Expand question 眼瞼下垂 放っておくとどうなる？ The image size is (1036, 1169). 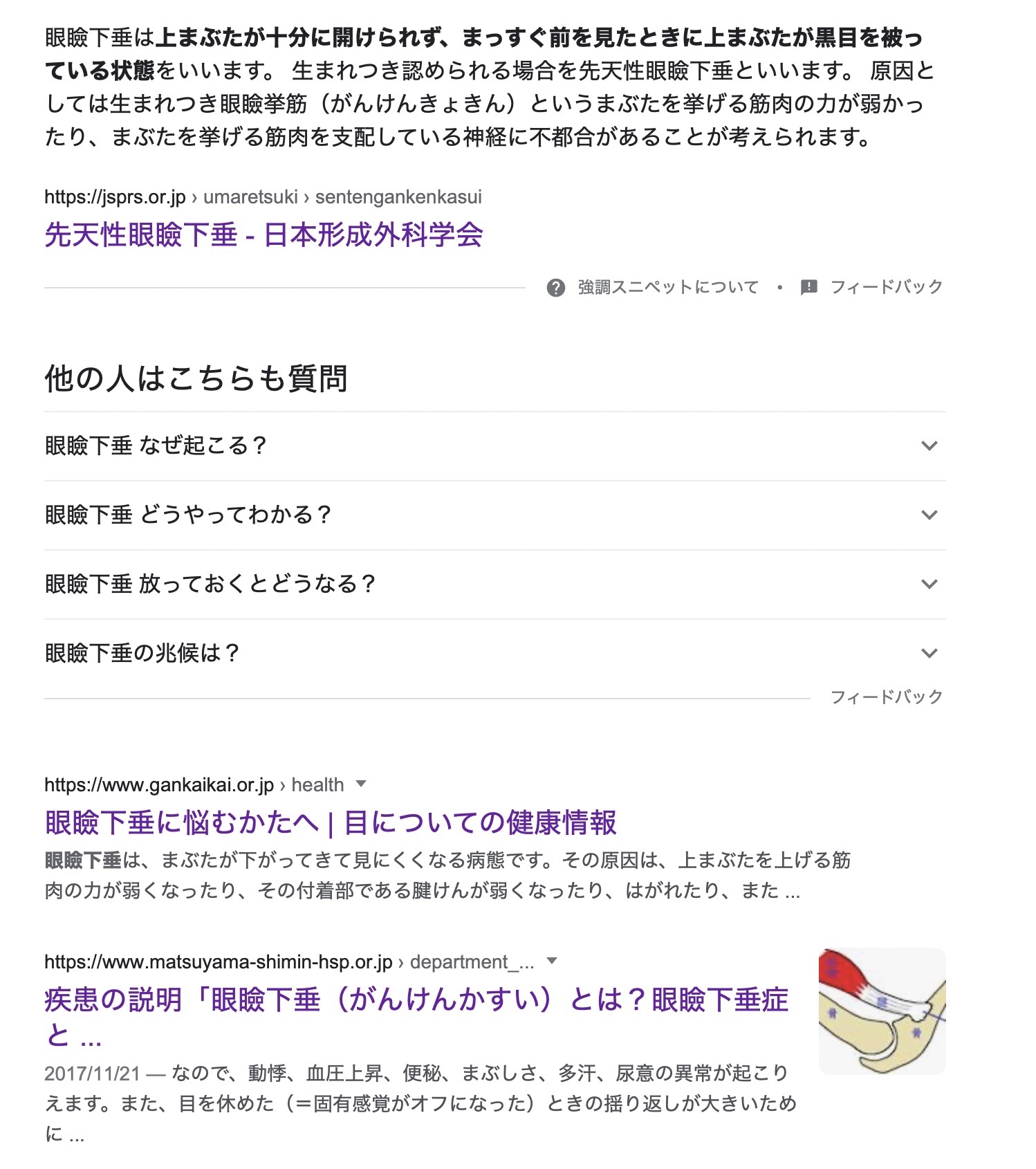pos(494,584)
